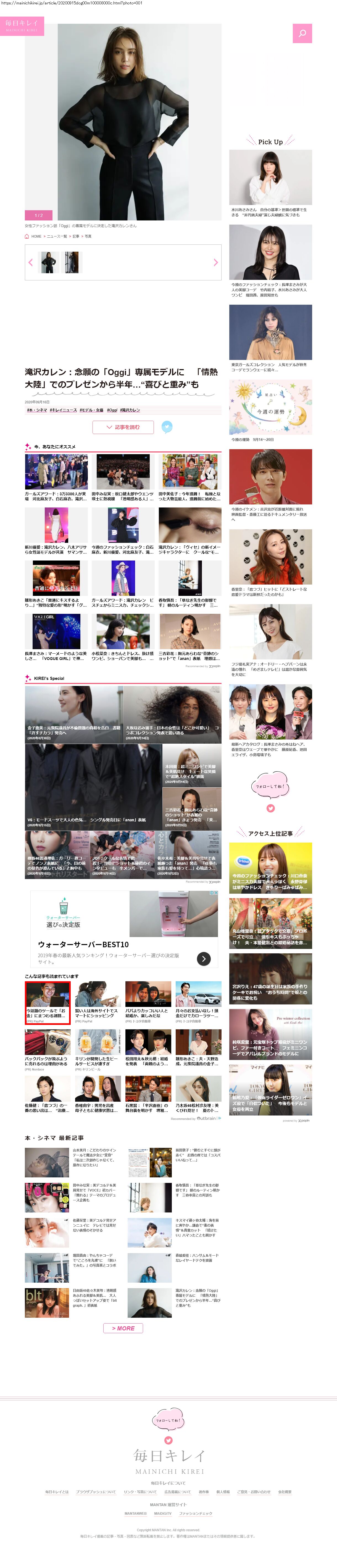Tap the > MORE button
337x1568 pixels.
click(123, 1328)
